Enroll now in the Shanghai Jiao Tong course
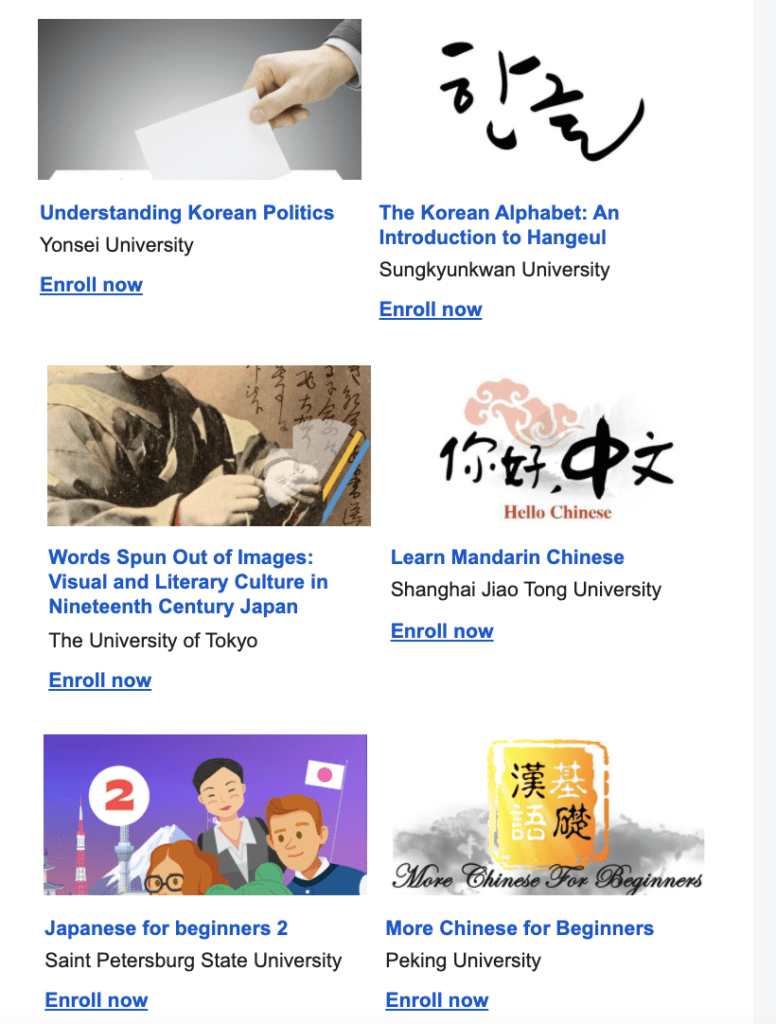776x1024 pixels. tap(442, 631)
